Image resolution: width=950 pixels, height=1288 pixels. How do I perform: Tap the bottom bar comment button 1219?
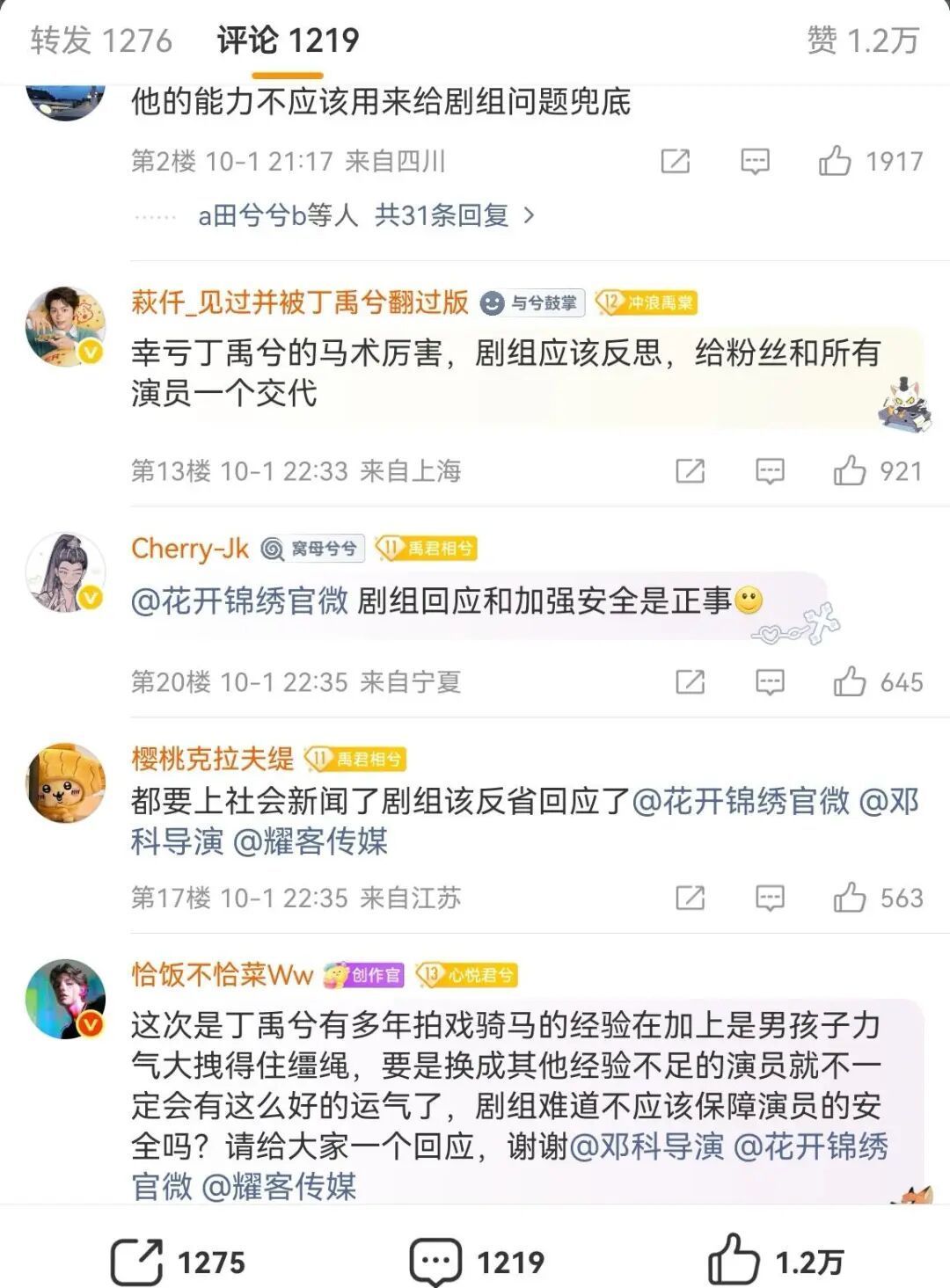[x=477, y=1263]
